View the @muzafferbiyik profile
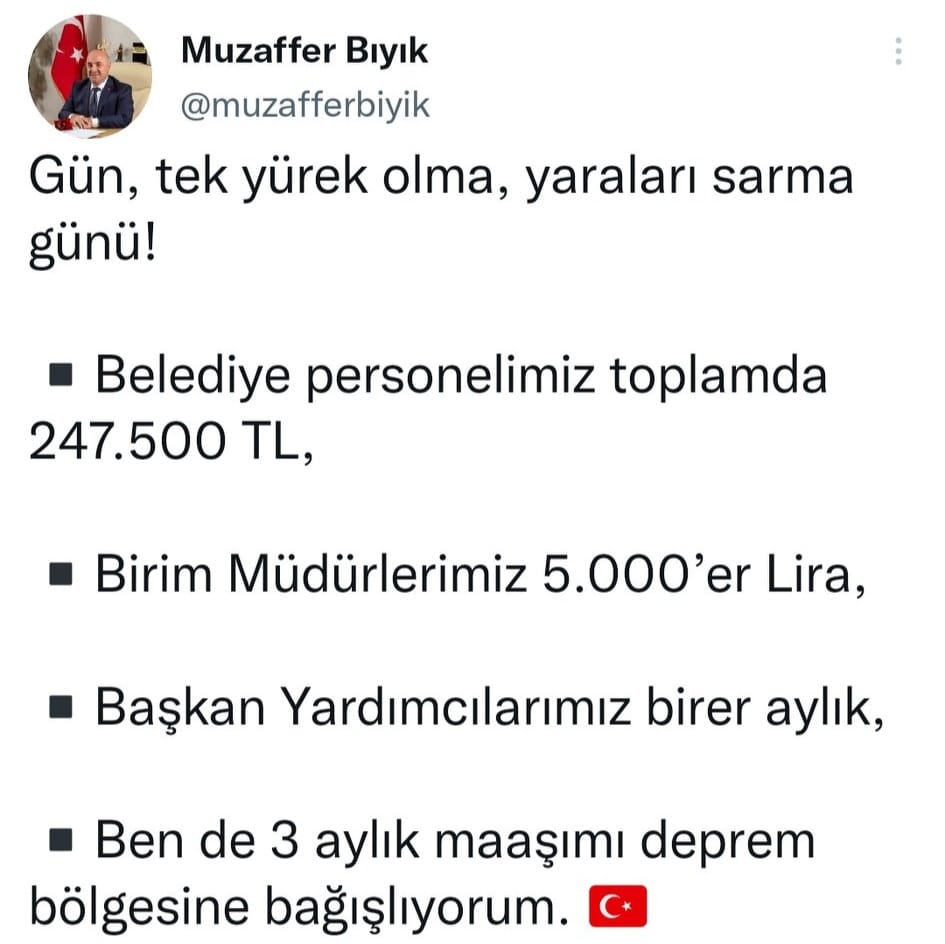 tap(305, 105)
